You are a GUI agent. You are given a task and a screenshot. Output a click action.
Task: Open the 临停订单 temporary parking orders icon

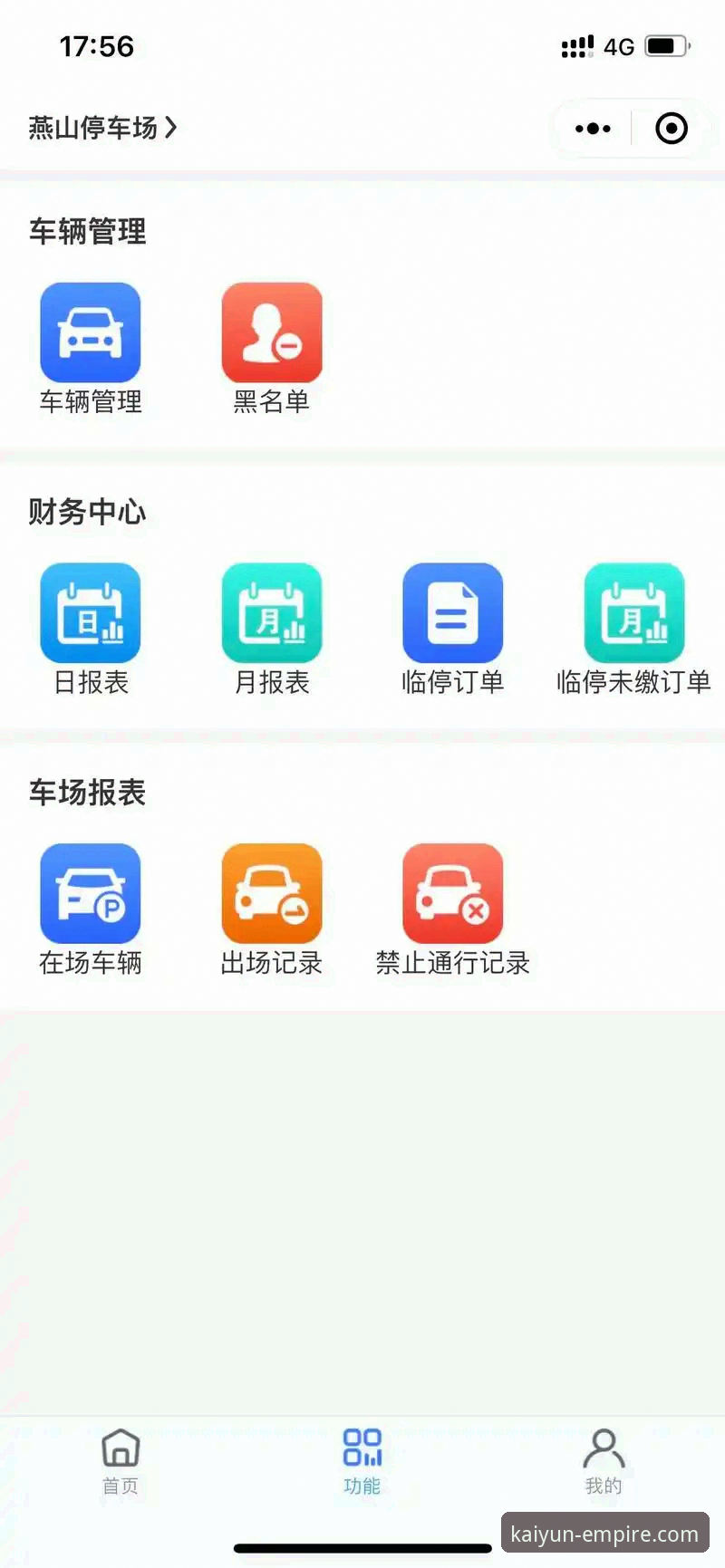point(453,612)
